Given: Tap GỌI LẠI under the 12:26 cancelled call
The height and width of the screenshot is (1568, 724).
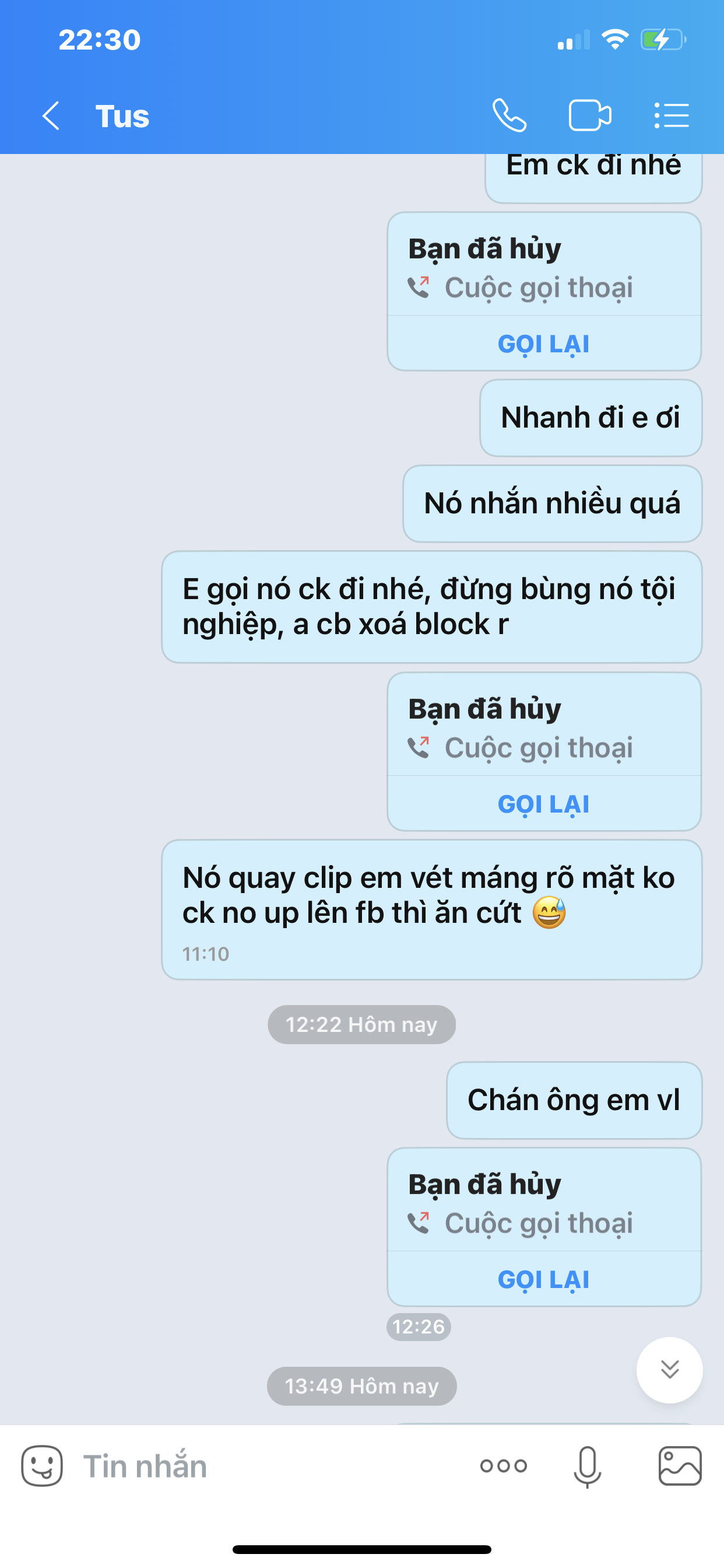Looking at the screenshot, I should (543, 1279).
